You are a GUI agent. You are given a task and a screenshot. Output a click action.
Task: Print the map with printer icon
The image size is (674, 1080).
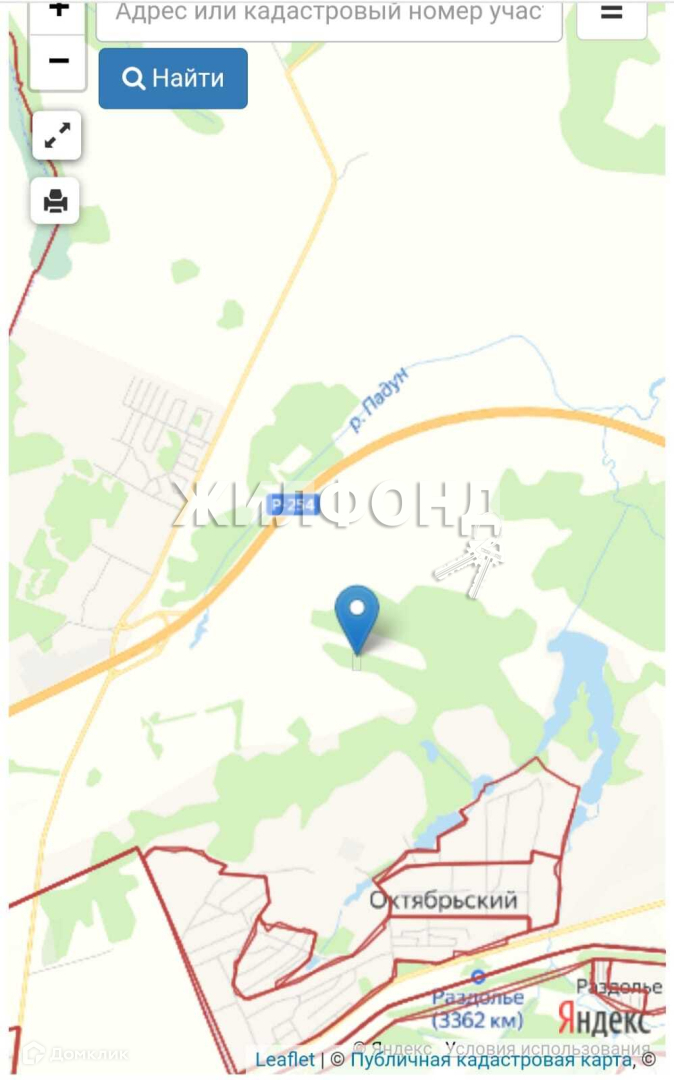(x=56, y=201)
